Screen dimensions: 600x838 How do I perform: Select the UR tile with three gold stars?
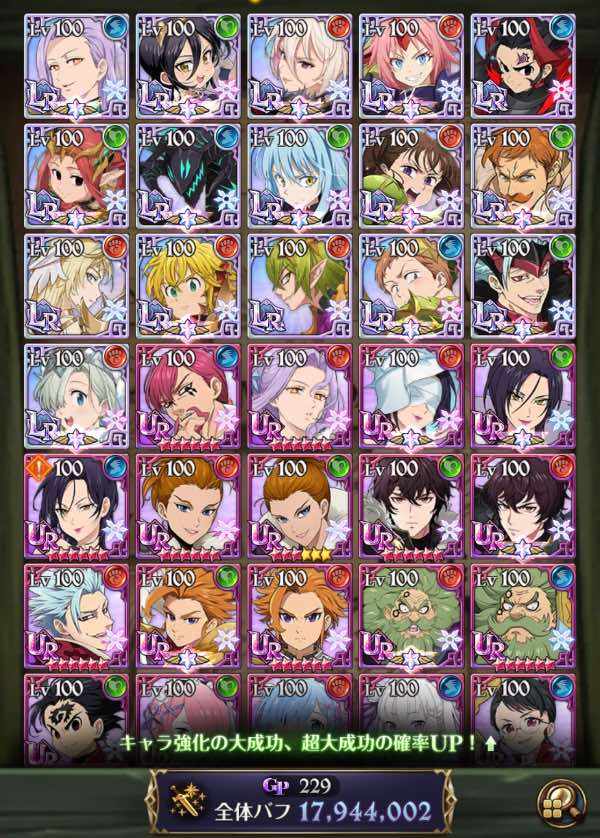pyautogui.click(x=299, y=505)
